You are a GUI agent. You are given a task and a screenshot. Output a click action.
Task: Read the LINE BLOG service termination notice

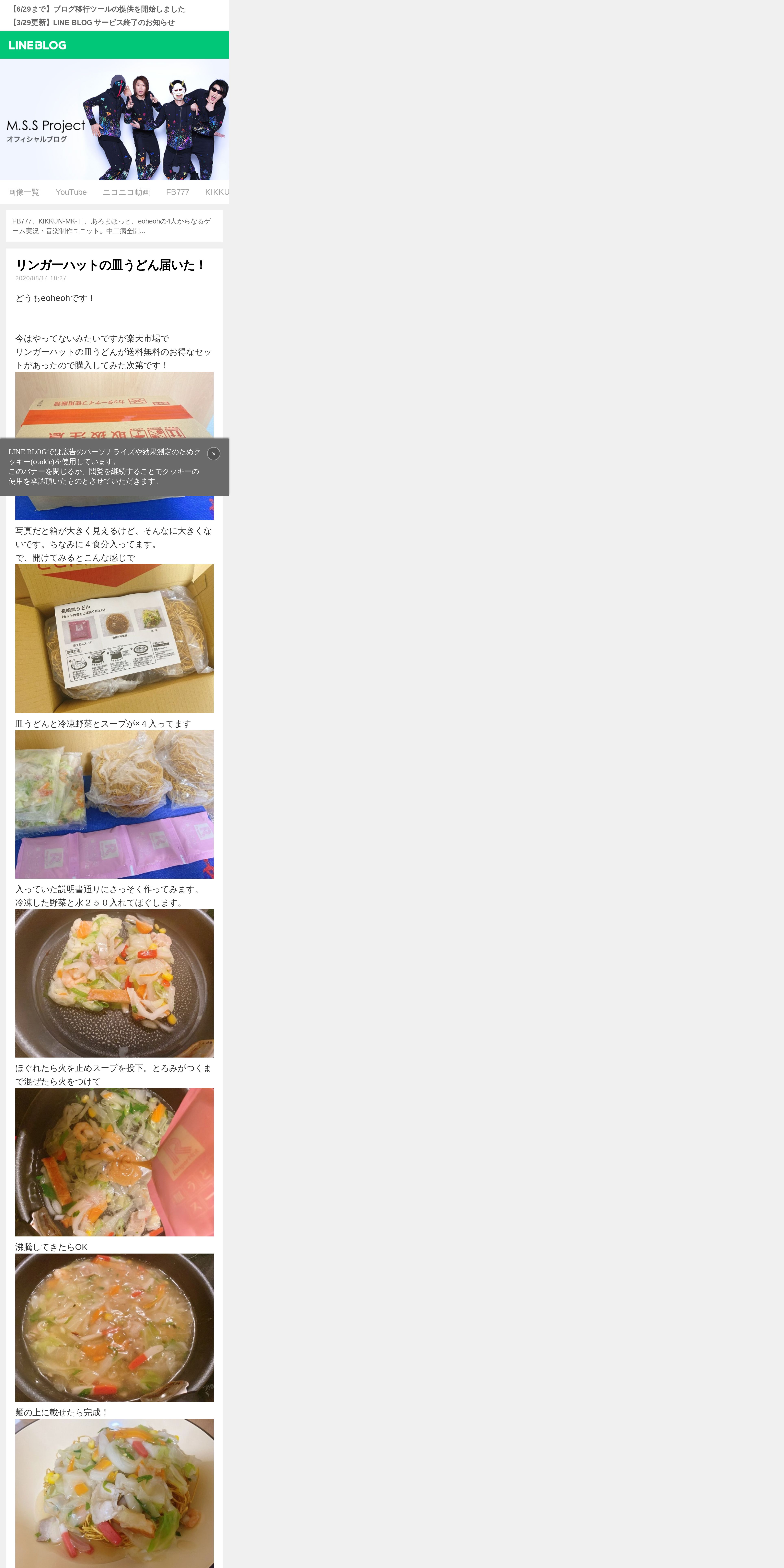click(93, 23)
